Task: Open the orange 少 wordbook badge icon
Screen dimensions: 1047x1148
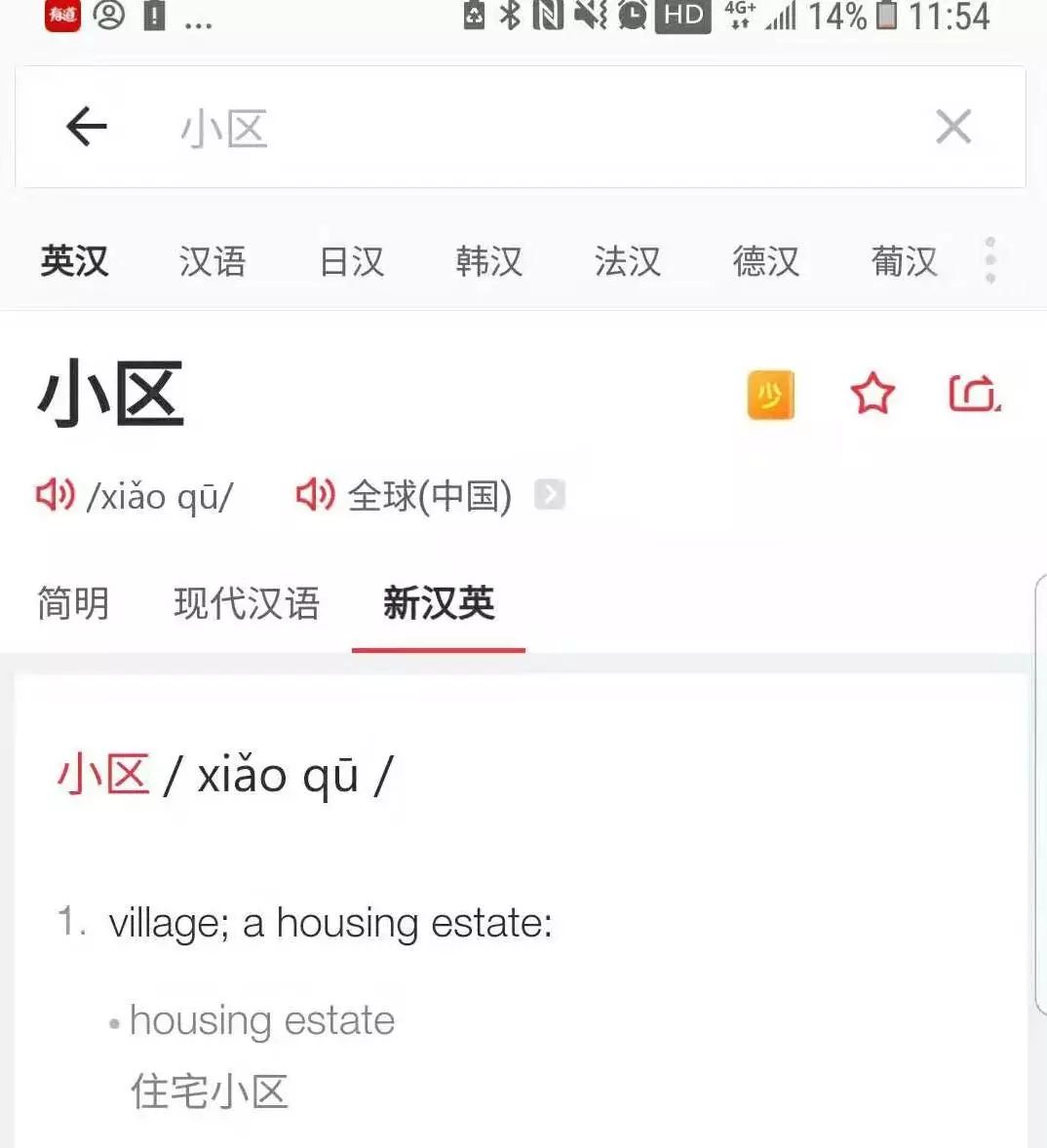Action: (x=770, y=394)
